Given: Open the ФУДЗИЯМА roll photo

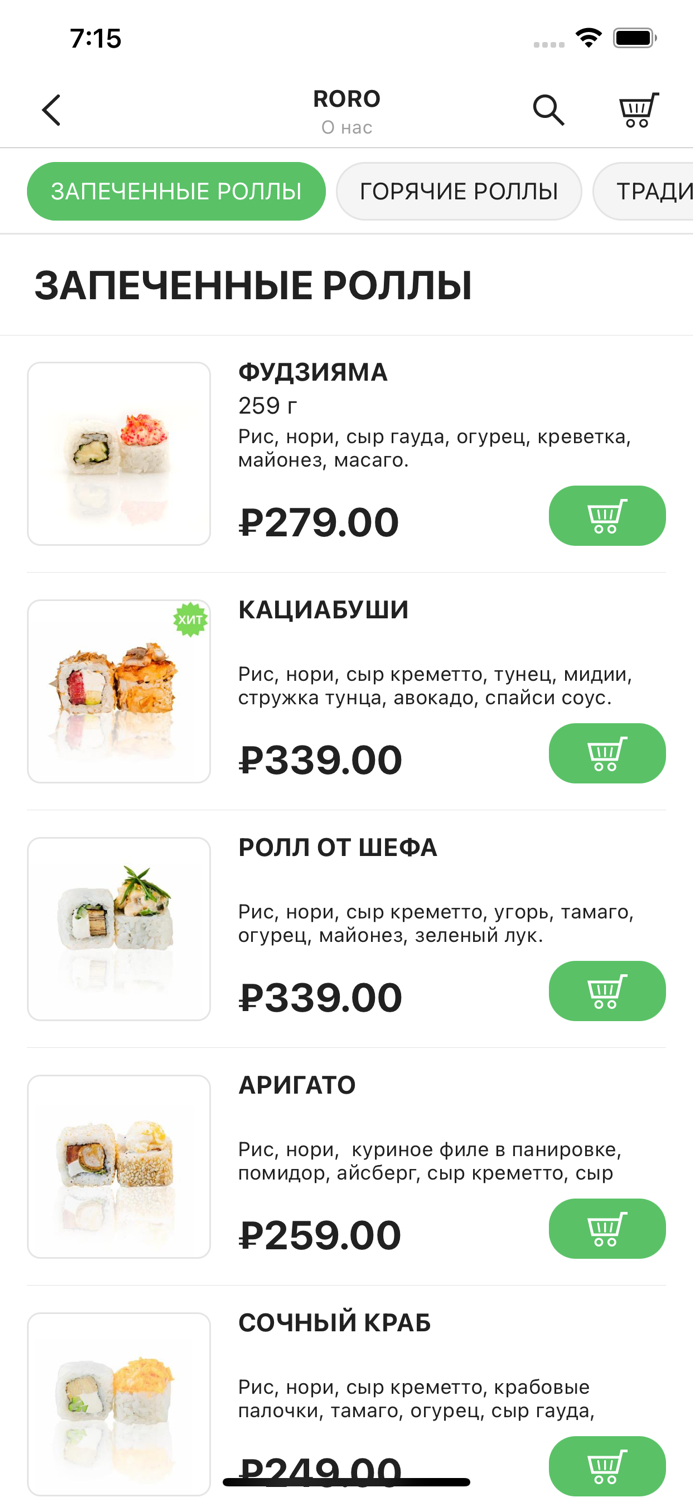Looking at the screenshot, I should [119, 454].
